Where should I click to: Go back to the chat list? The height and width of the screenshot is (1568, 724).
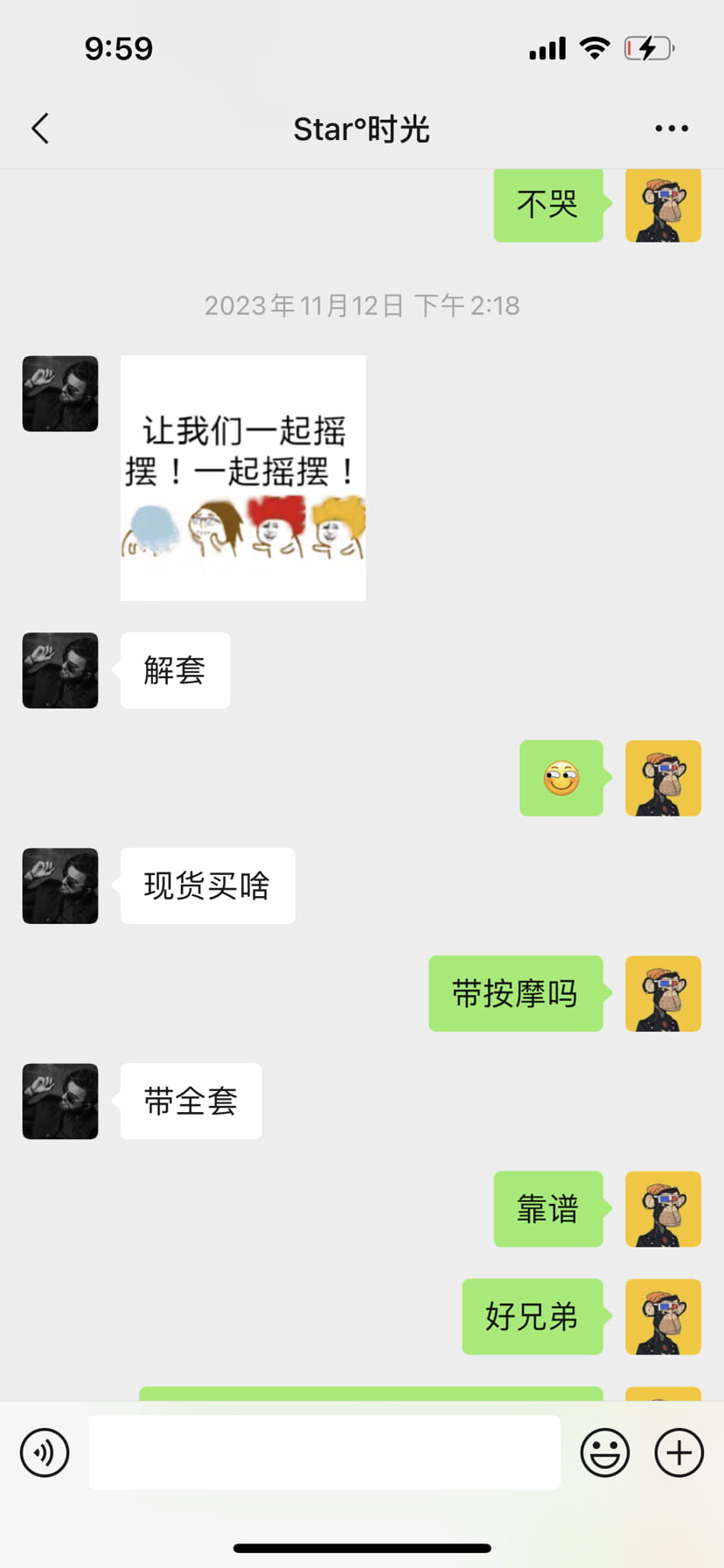[x=40, y=129]
